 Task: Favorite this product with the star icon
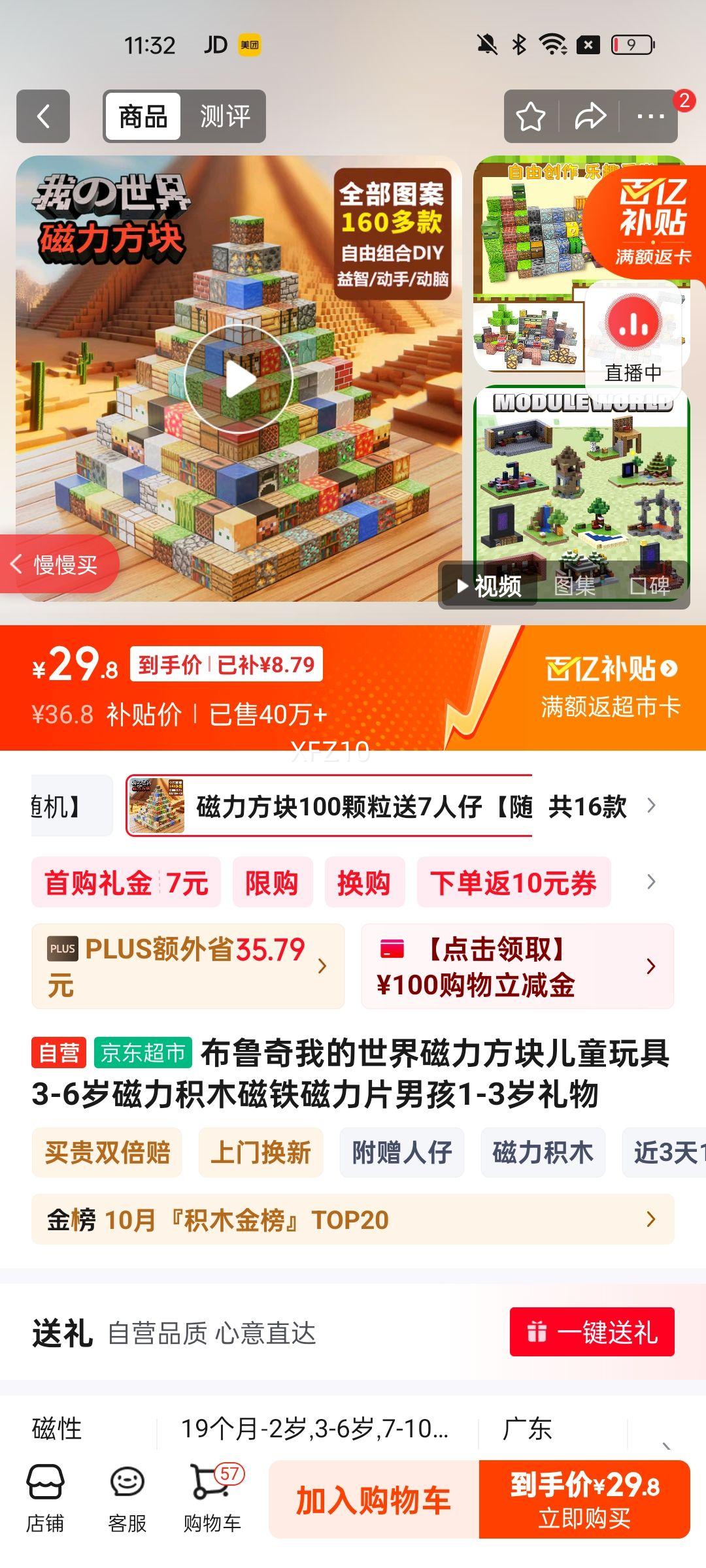(x=530, y=117)
